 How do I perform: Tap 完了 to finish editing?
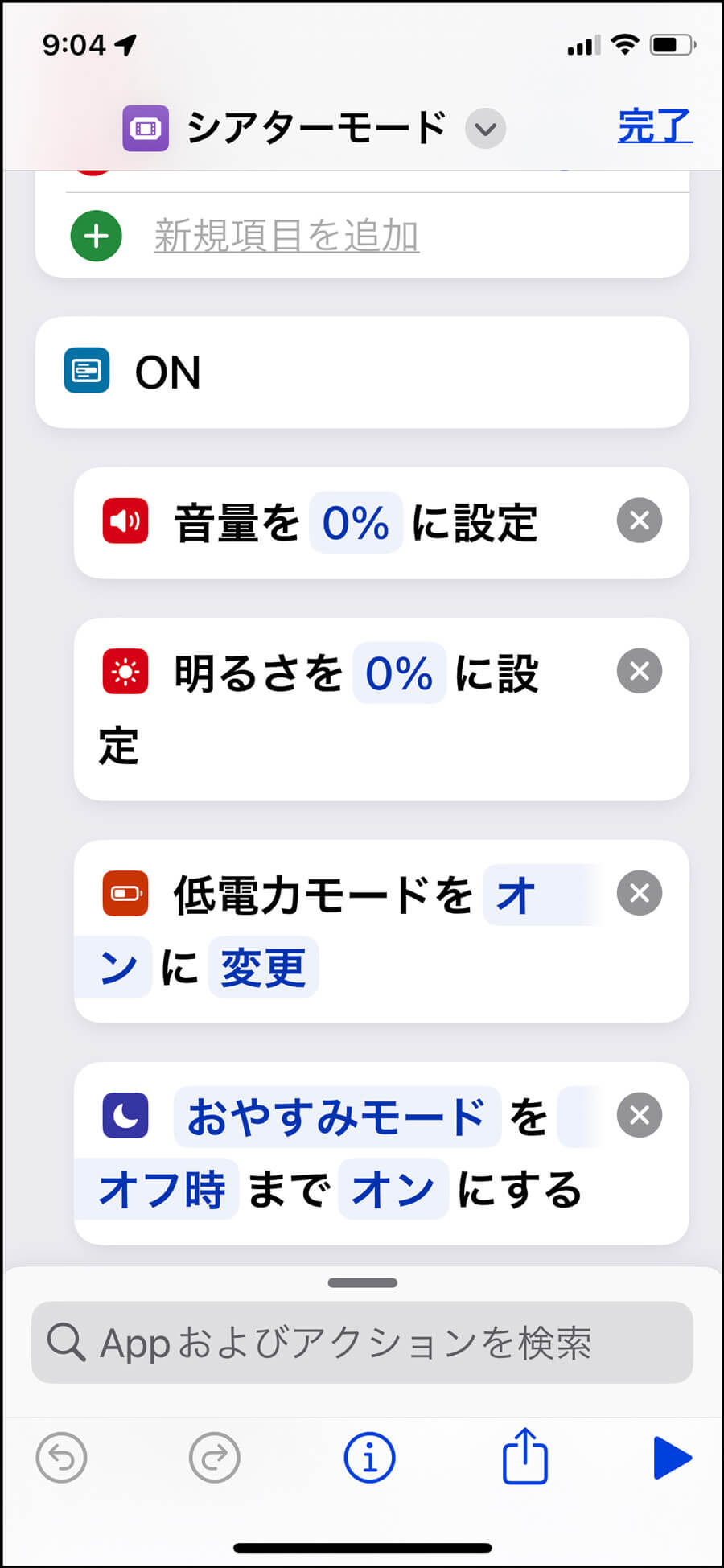coord(654,126)
